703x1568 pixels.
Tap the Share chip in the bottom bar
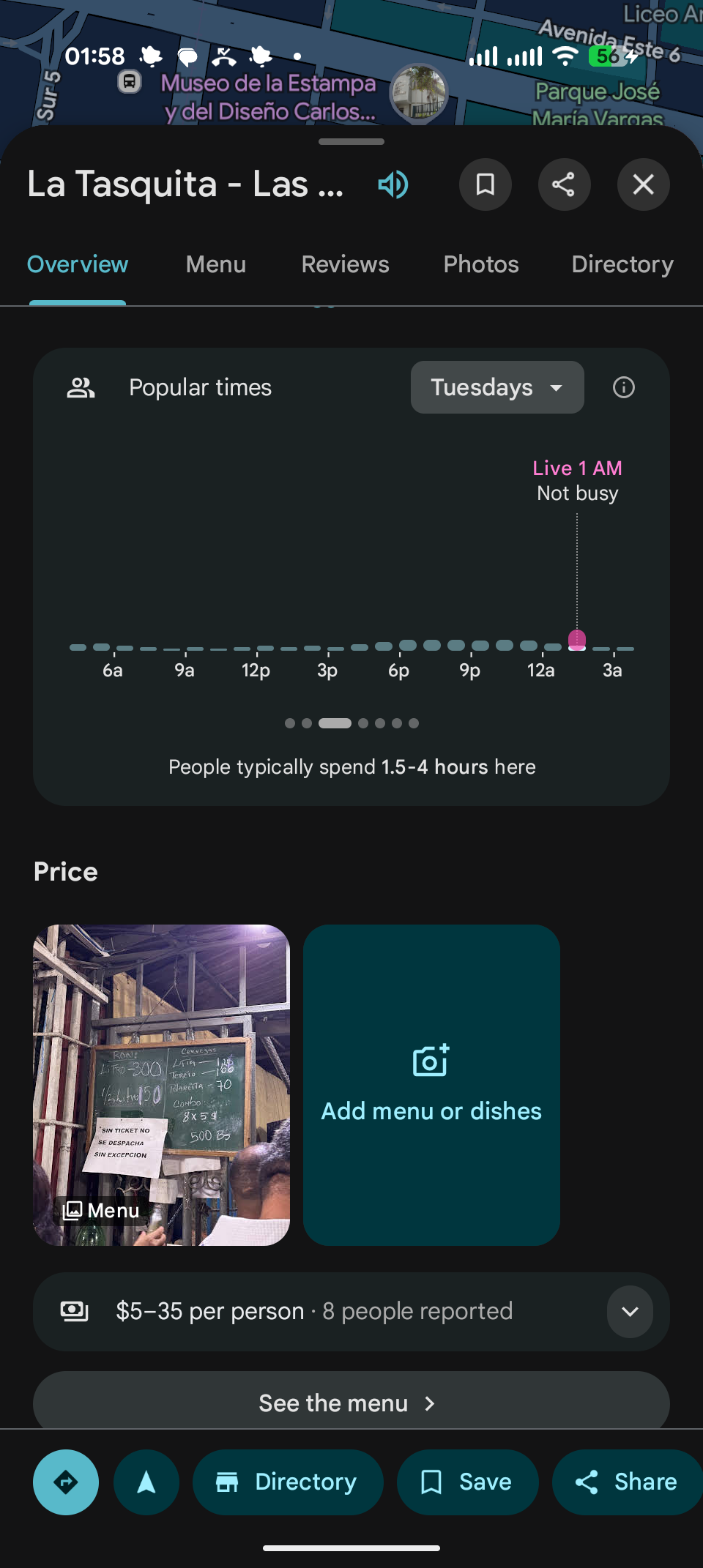pyautogui.click(x=628, y=1482)
